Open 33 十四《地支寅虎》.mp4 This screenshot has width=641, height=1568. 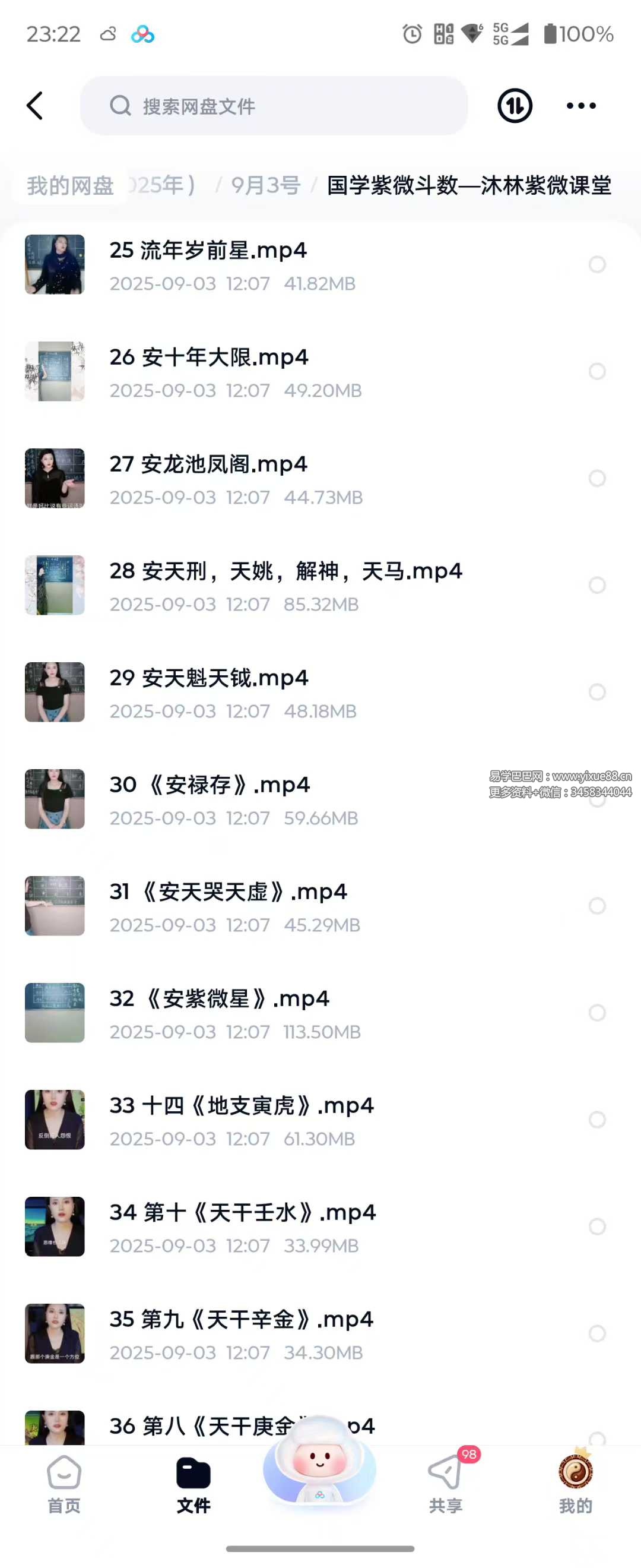pyautogui.click(x=242, y=1106)
